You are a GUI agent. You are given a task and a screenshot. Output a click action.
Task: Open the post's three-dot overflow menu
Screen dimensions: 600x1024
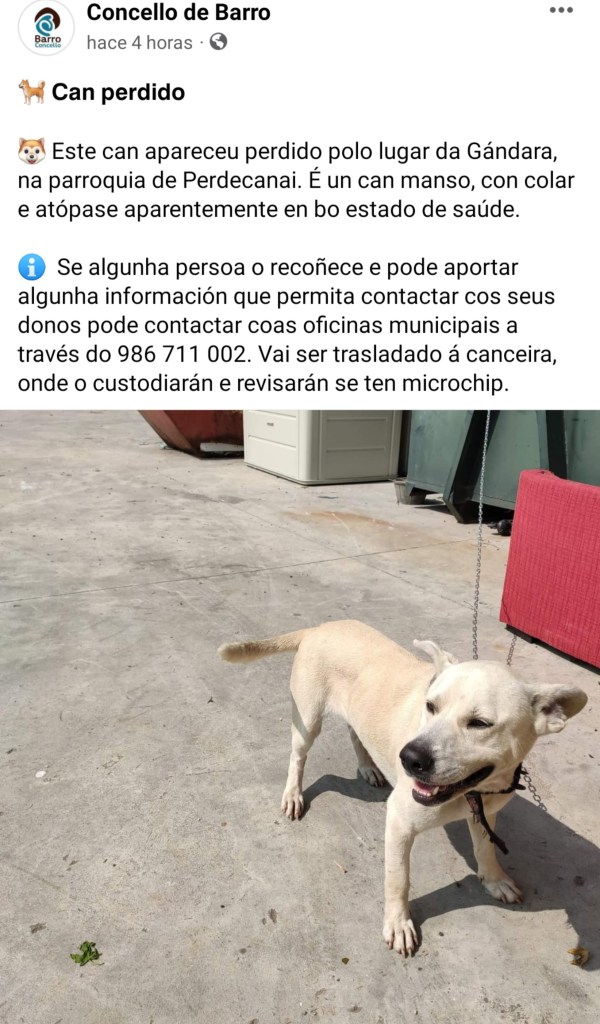tap(561, 11)
